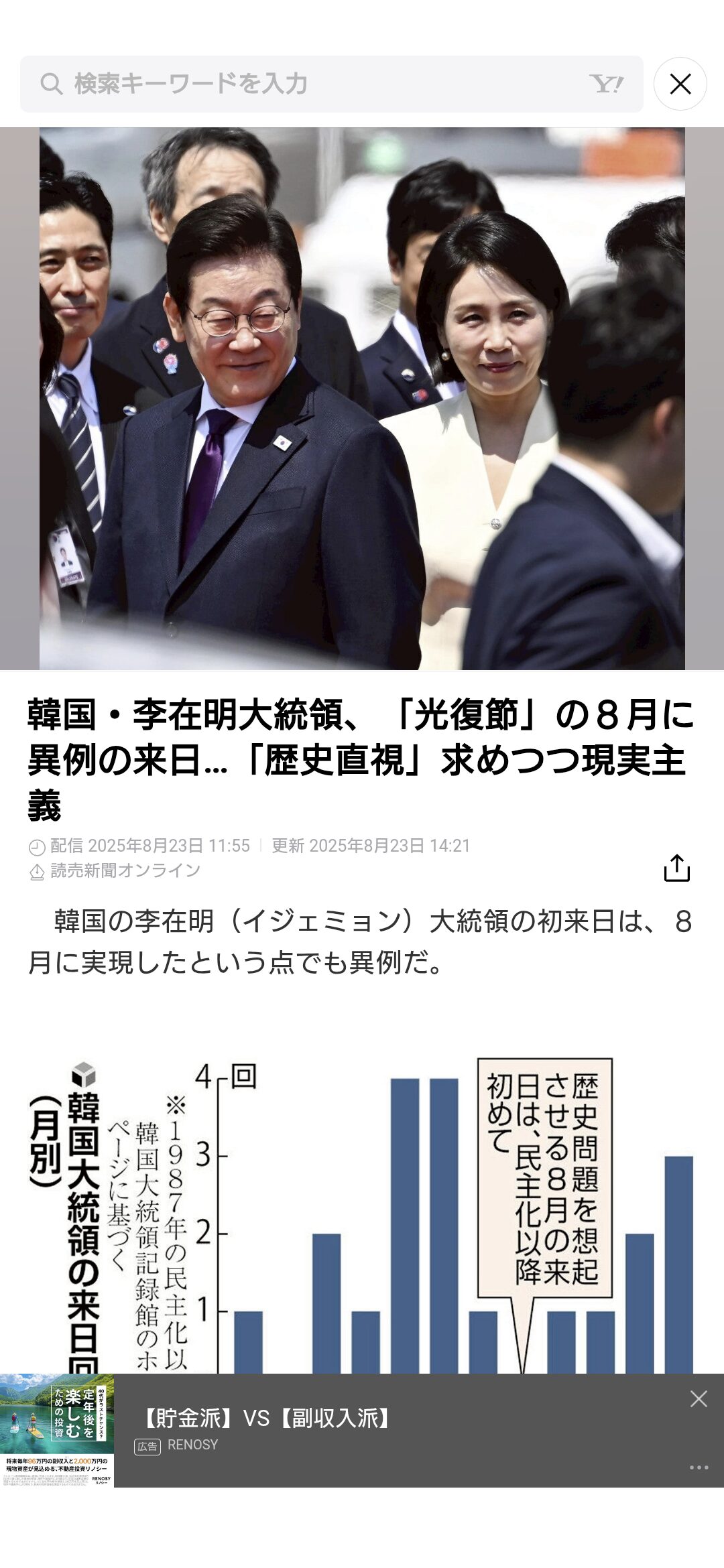Open the RENOSY ad banner
The width and height of the screenshot is (724, 1568).
point(362,1431)
